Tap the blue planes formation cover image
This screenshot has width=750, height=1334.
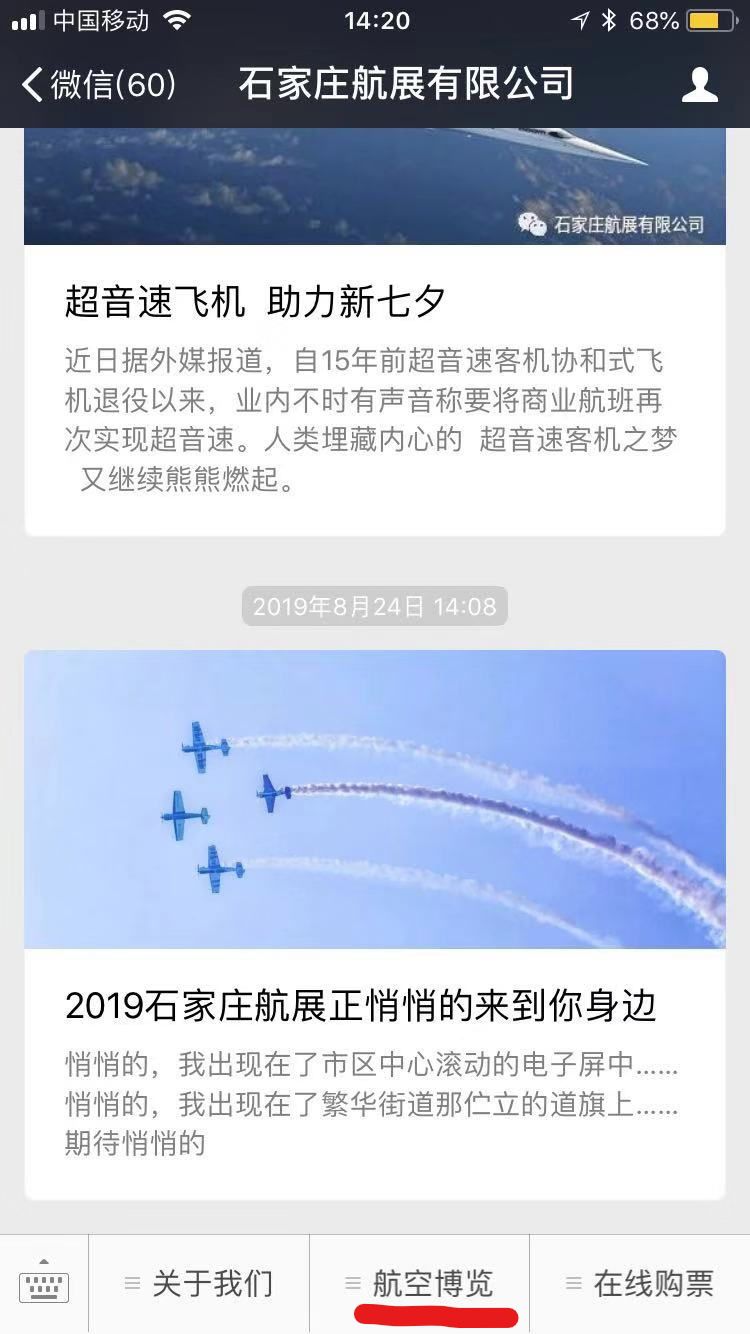tap(374, 798)
